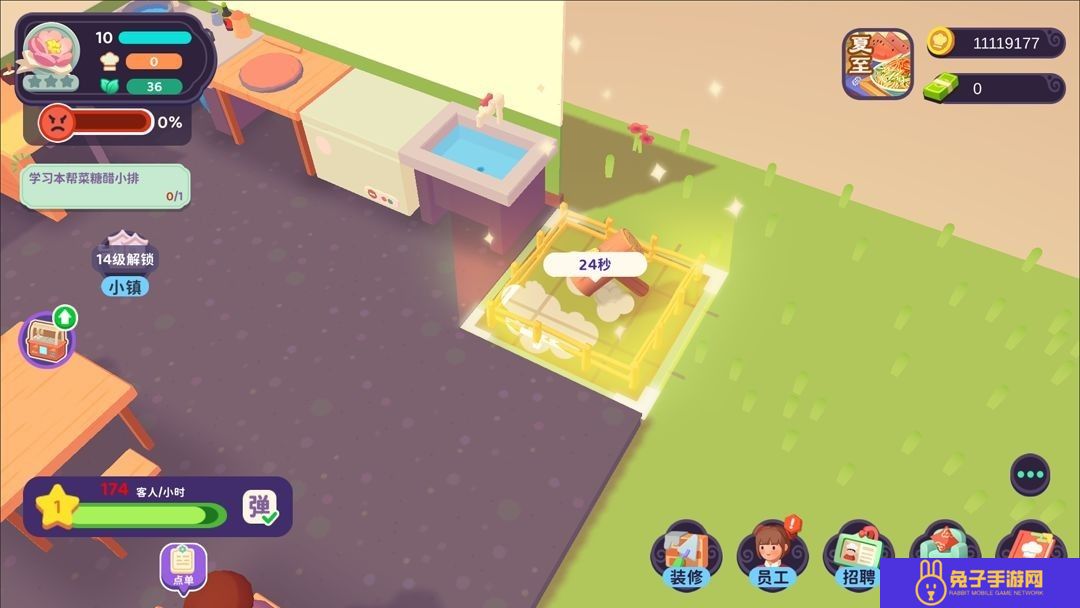Viewport: 1080px width, 608px height.
Task: Open the sofa furniture icon
Action: pos(943,545)
